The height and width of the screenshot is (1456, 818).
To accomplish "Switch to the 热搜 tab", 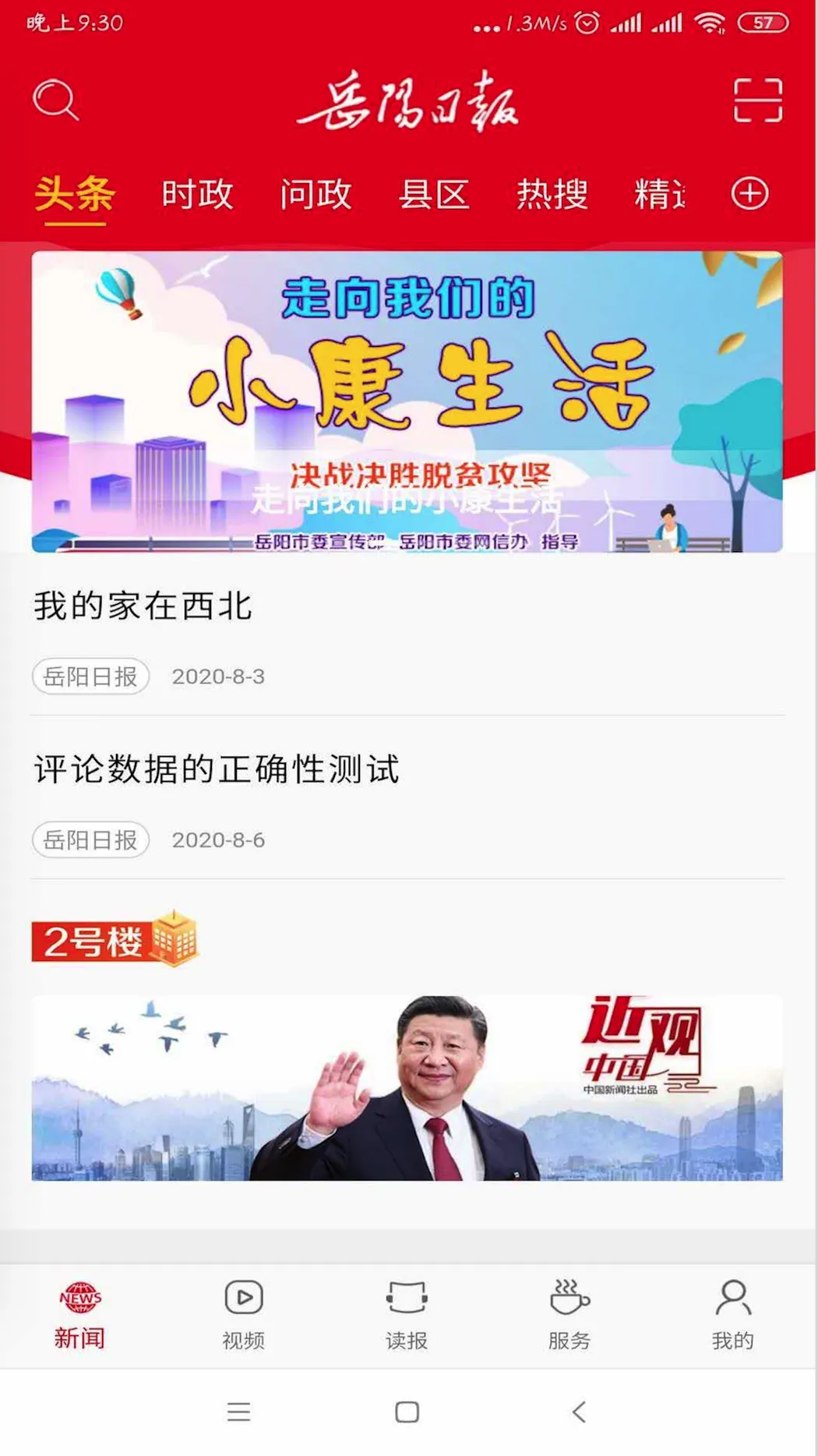I will coord(552,194).
